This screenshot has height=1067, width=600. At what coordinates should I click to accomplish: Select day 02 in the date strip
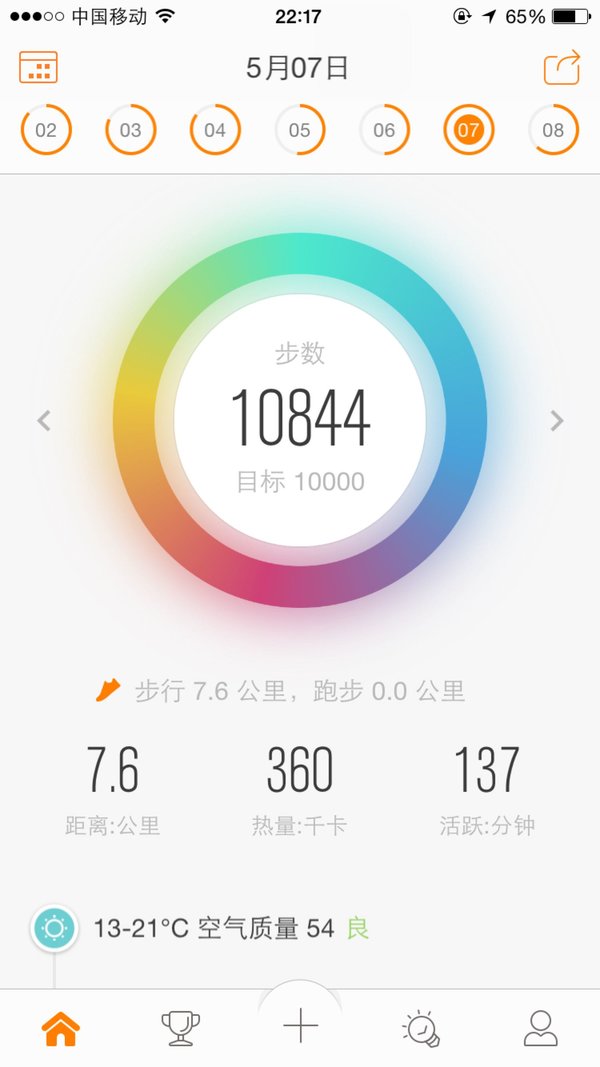[46, 130]
